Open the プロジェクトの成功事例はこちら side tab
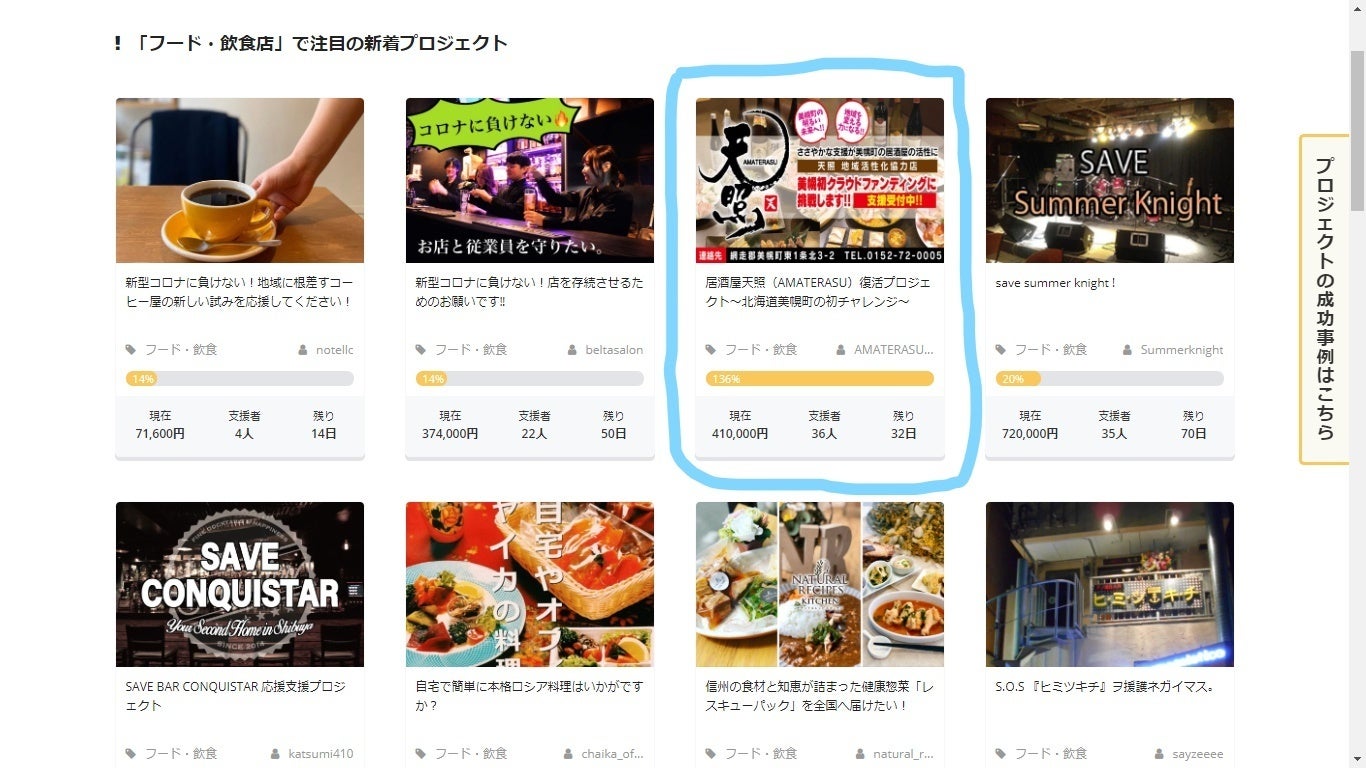Viewport: 1366px width, 768px height. point(1324,299)
